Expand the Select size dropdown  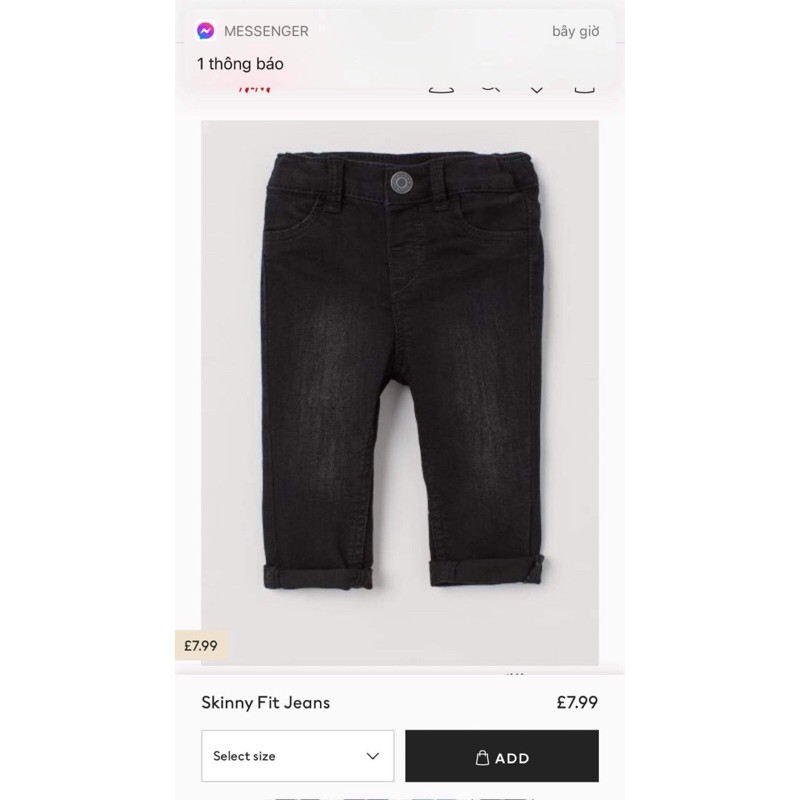297,756
